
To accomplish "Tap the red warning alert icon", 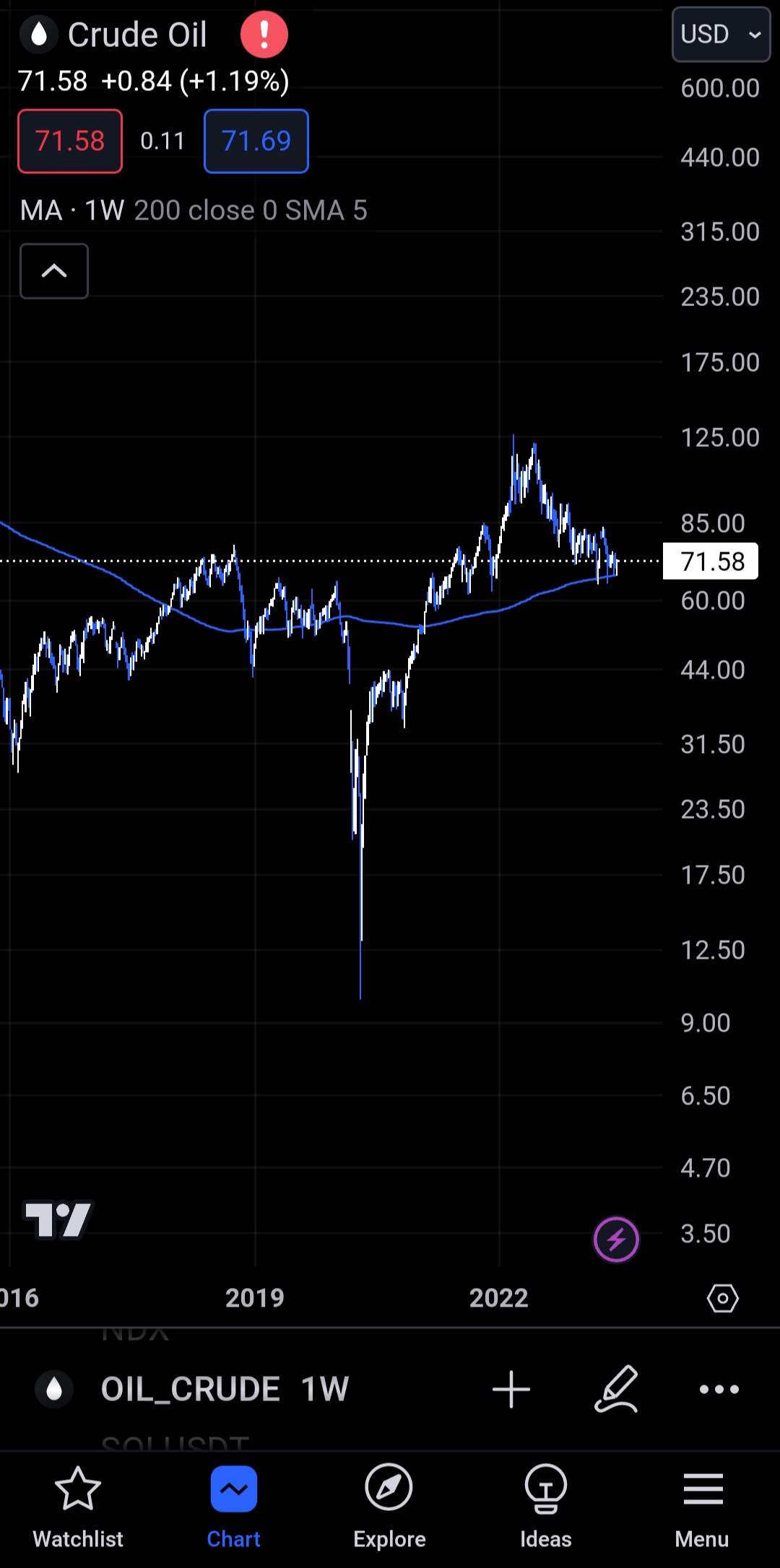I will point(264,35).
